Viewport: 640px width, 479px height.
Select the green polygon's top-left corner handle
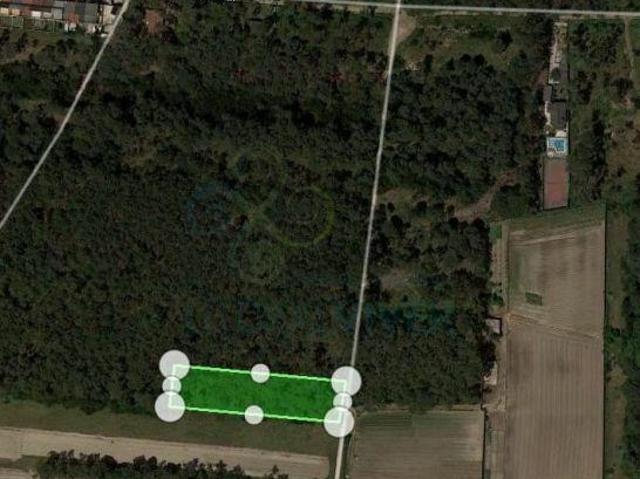point(174,365)
